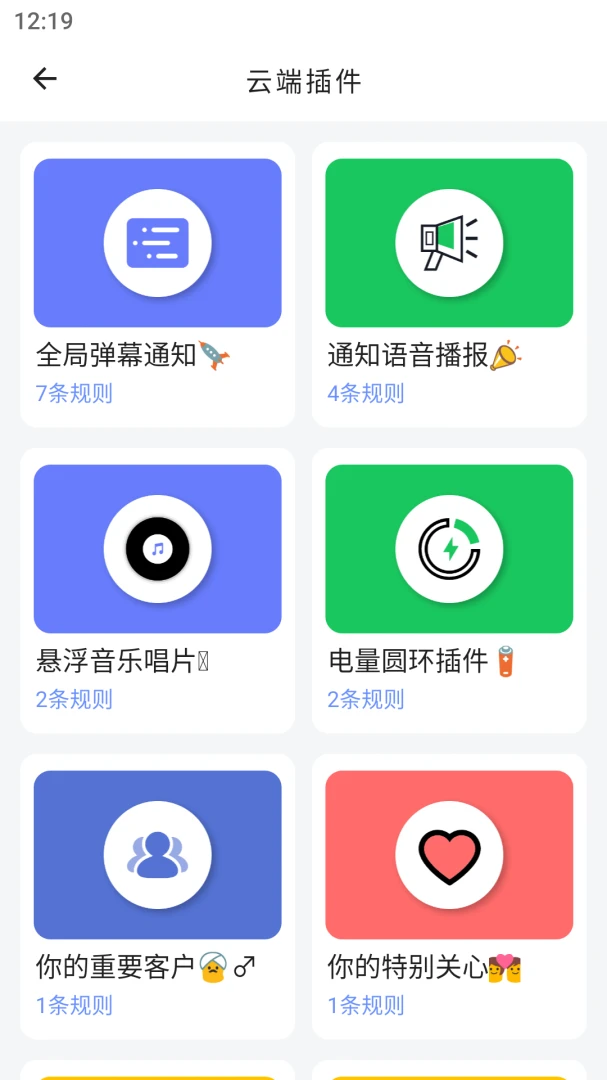This screenshot has height=1080, width=607.
Task: Open the 你的重要客户 plugin card
Action: pyautogui.click(x=157, y=896)
